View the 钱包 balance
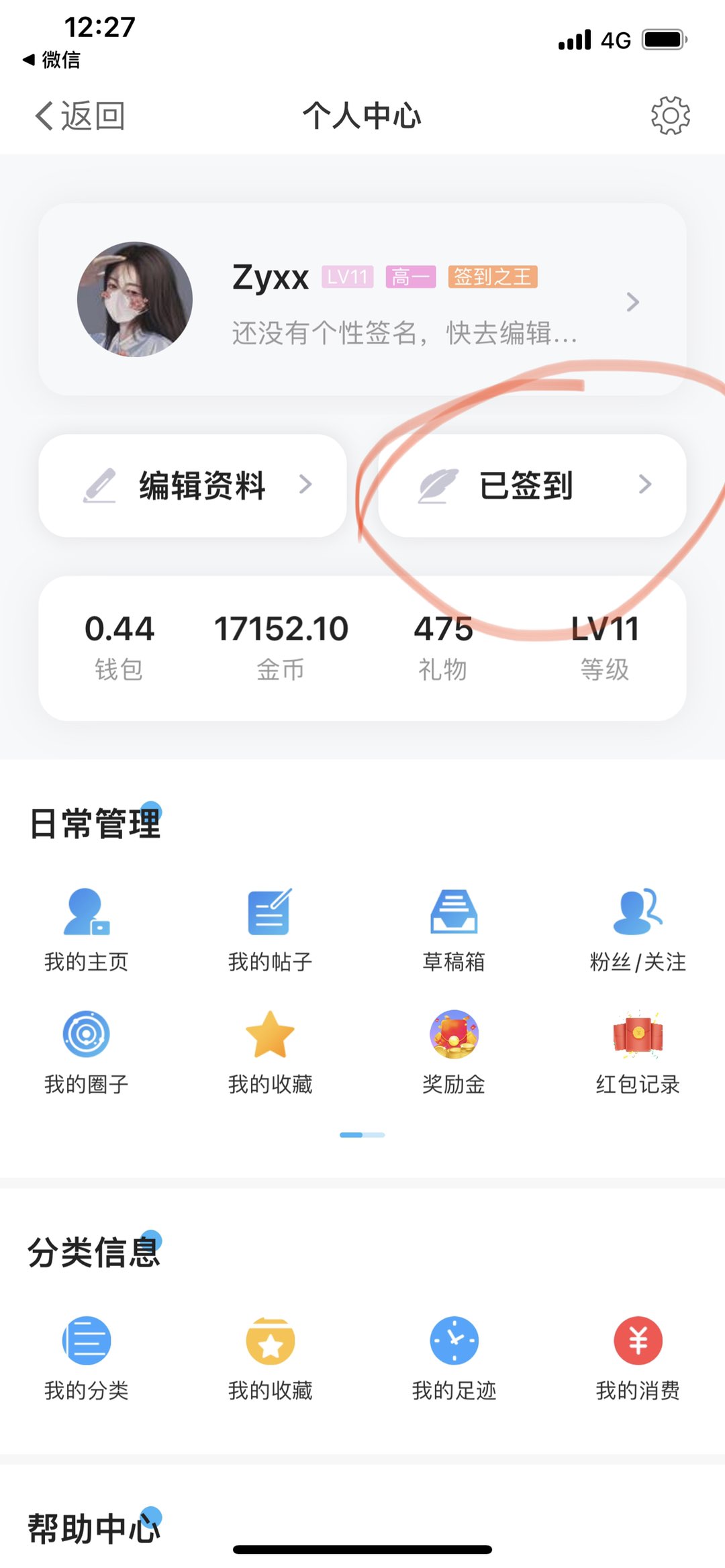 [x=119, y=646]
